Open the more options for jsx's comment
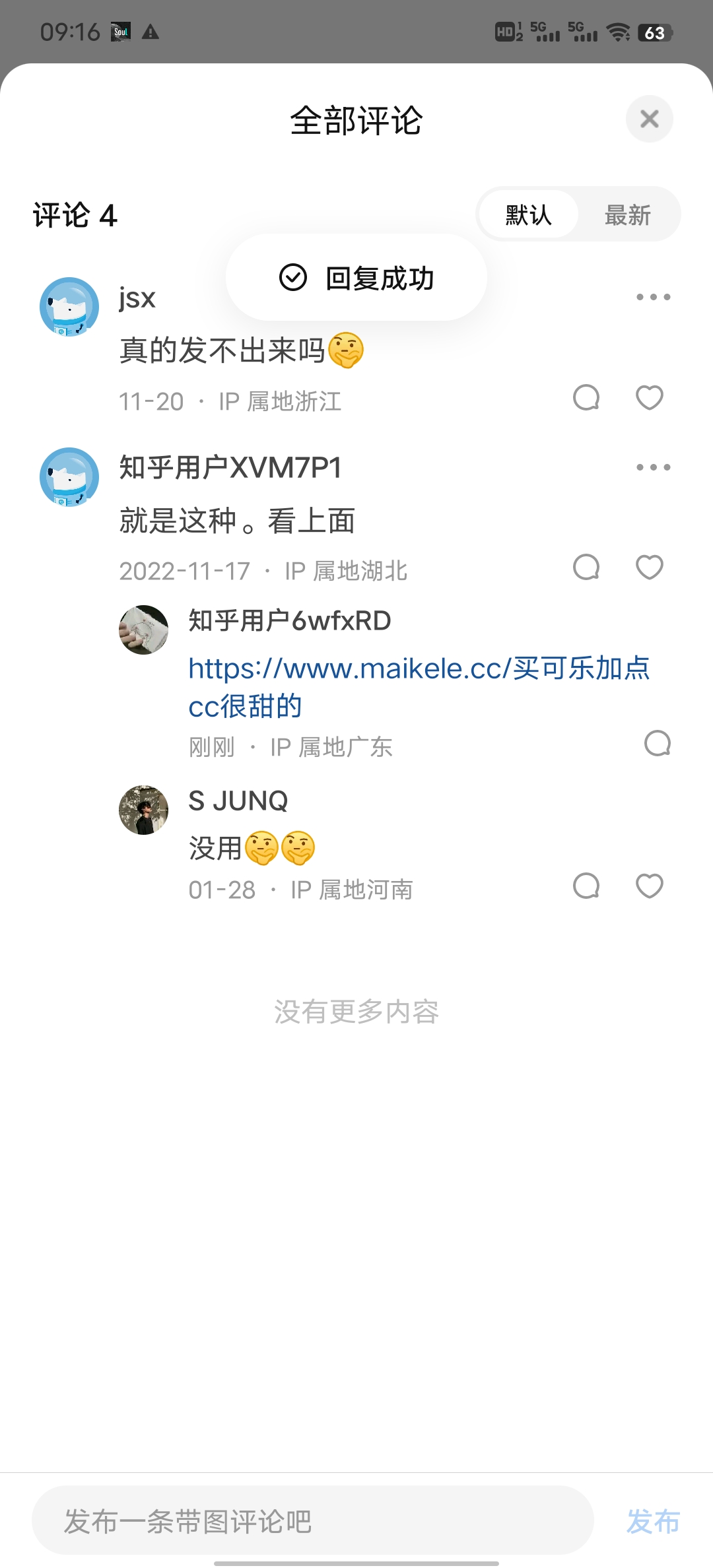 653,297
